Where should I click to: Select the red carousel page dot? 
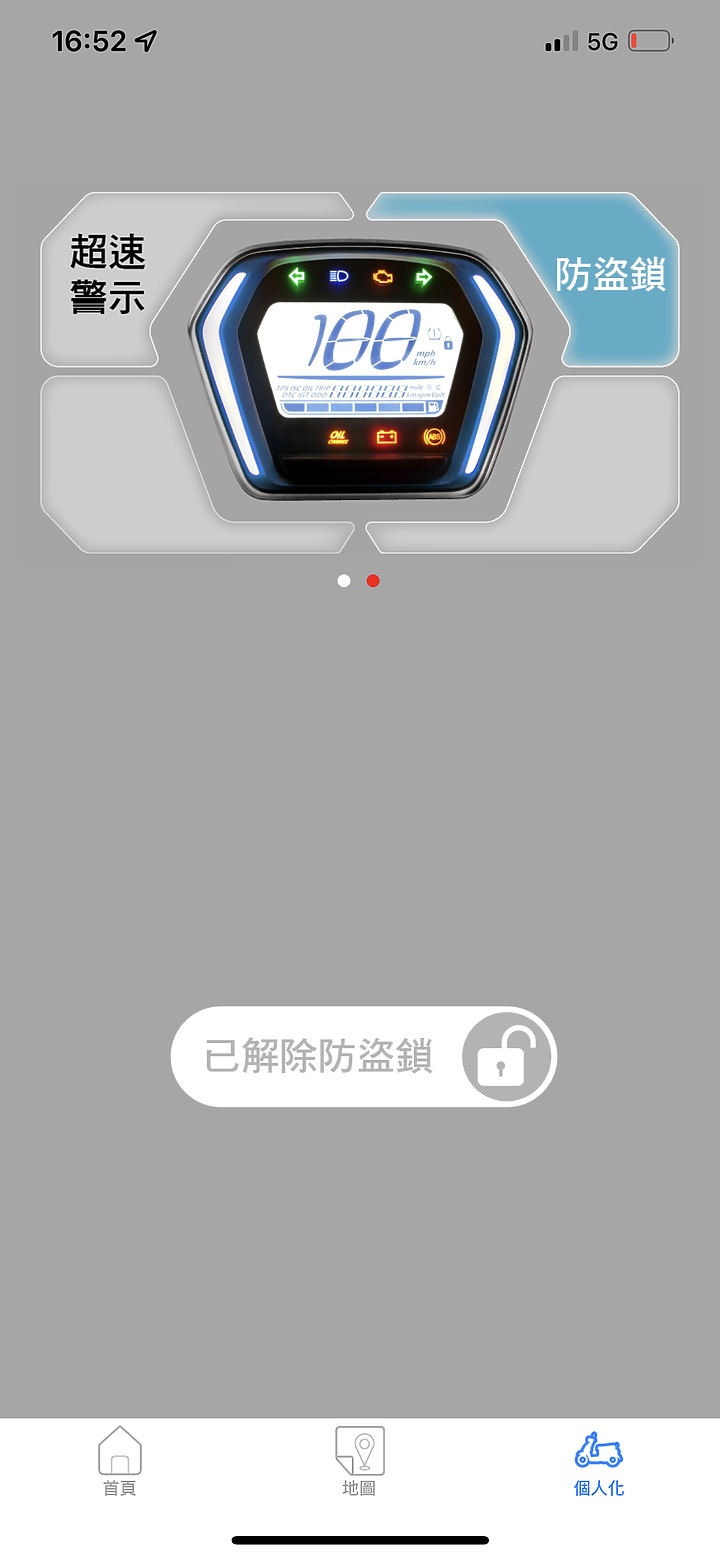[x=373, y=580]
